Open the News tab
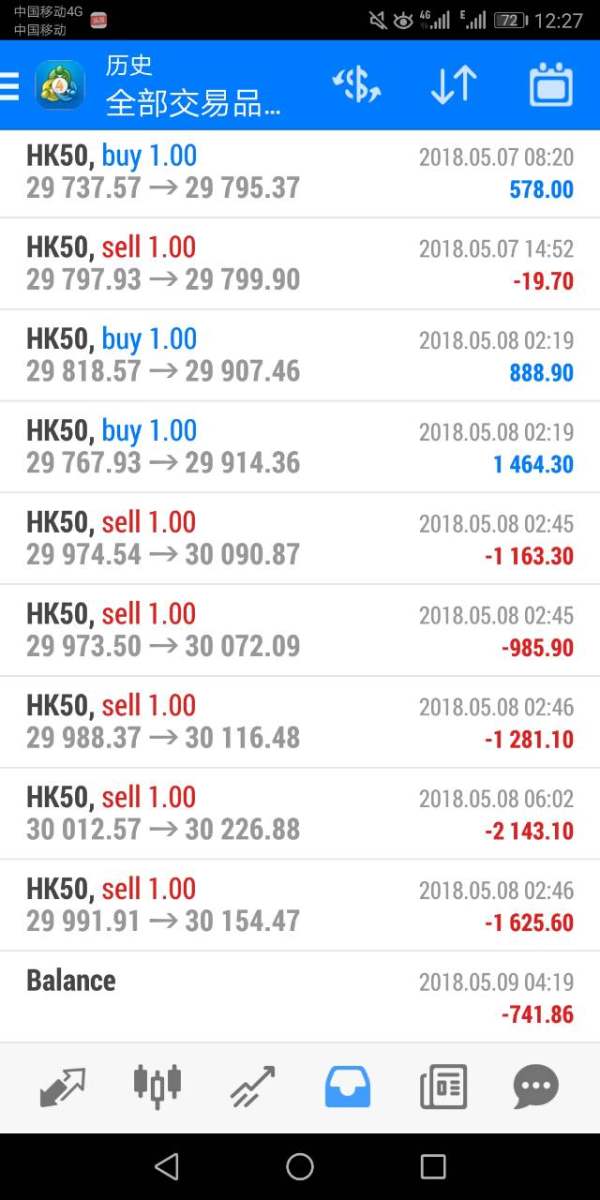The height and width of the screenshot is (1200, 600). click(443, 1087)
